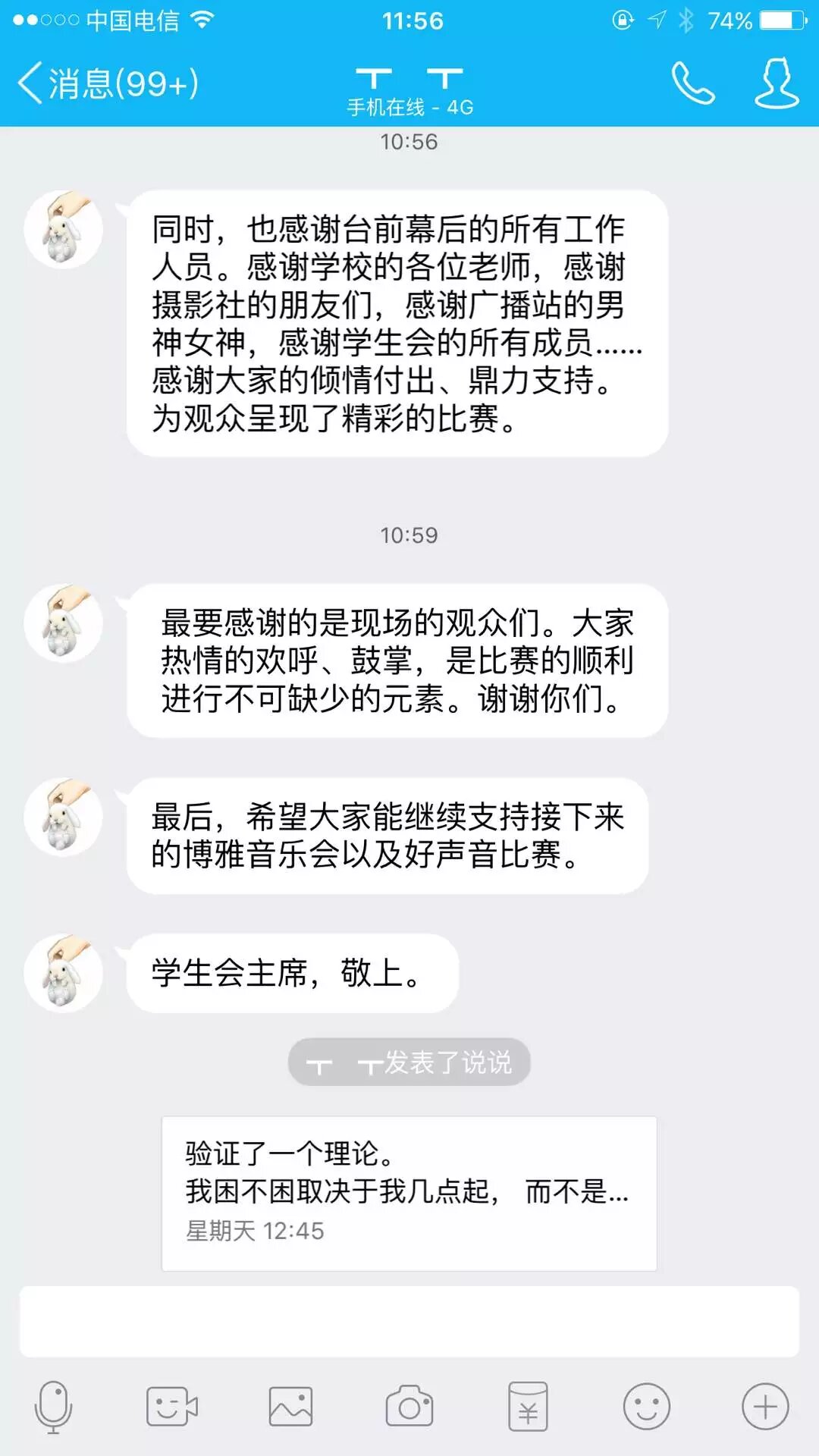The height and width of the screenshot is (1456, 819).
Task: Open the camera to take a photo
Action: point(409,1407)
